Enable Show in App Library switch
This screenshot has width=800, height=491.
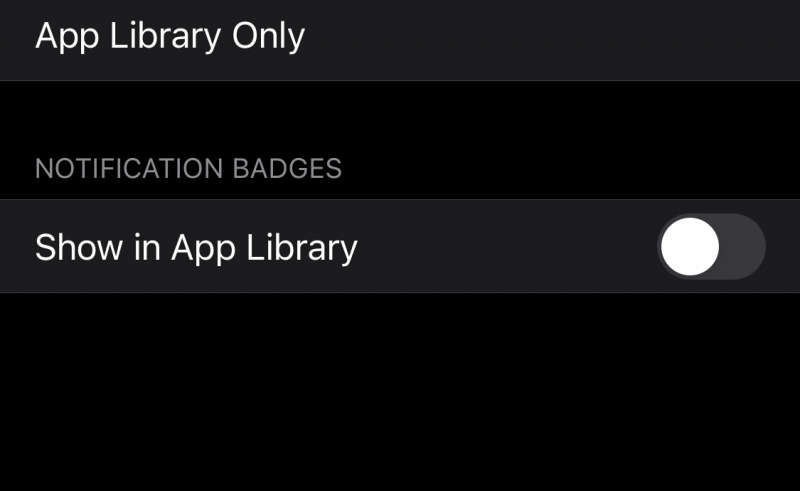711,246
